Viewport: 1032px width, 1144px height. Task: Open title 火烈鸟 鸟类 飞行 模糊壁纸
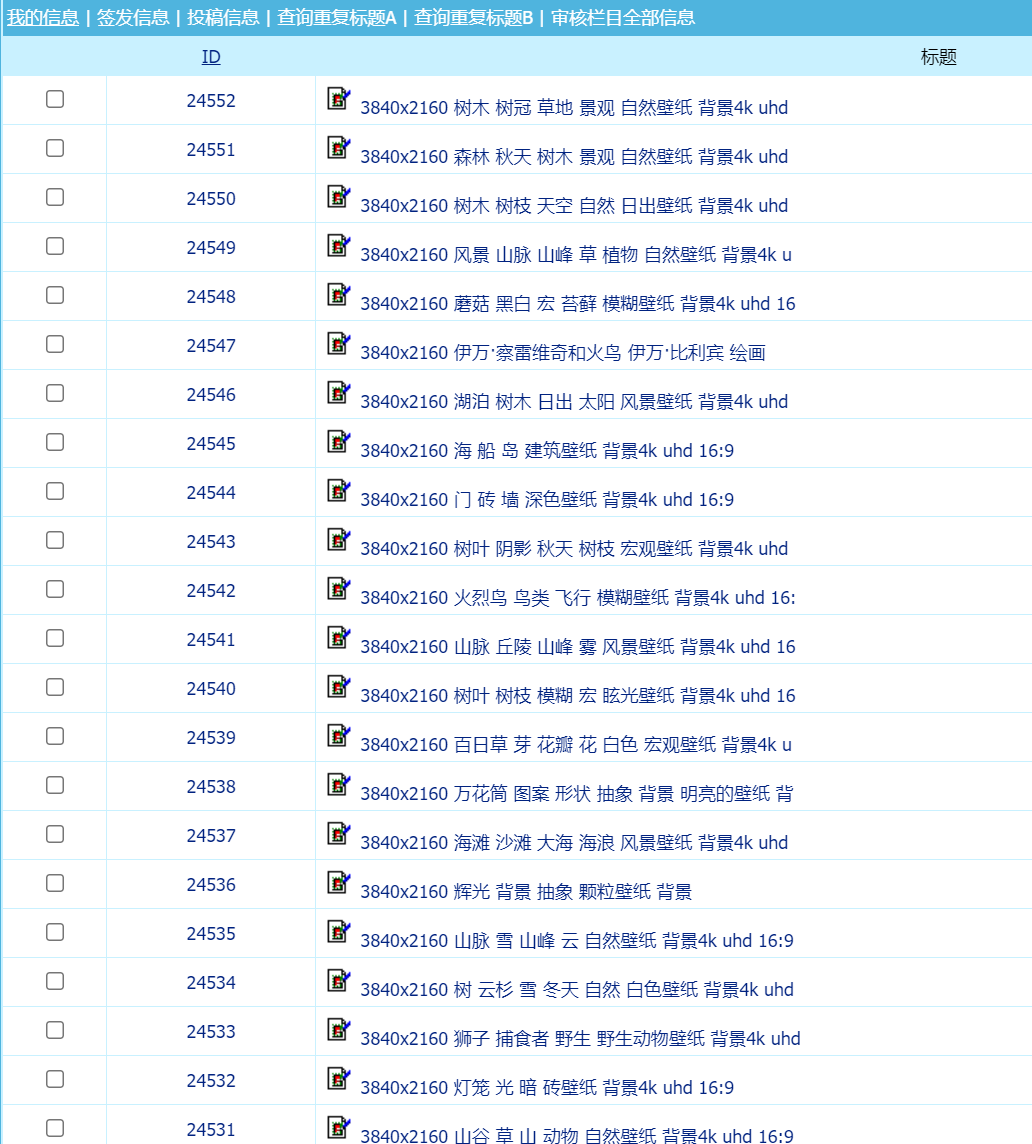pos(577,598)
